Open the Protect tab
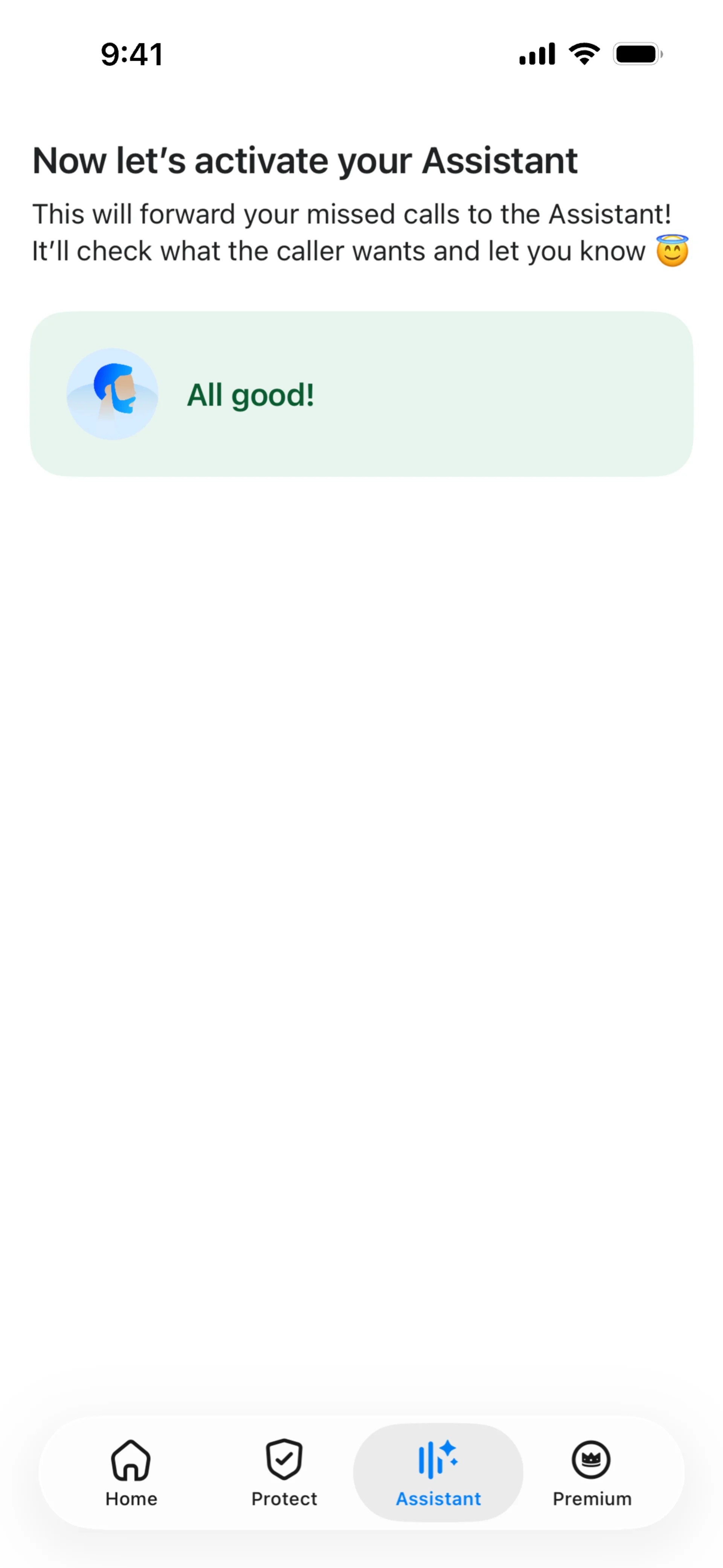The width and height of the screenshot is (723, 1568). (x=284, y=1472)
